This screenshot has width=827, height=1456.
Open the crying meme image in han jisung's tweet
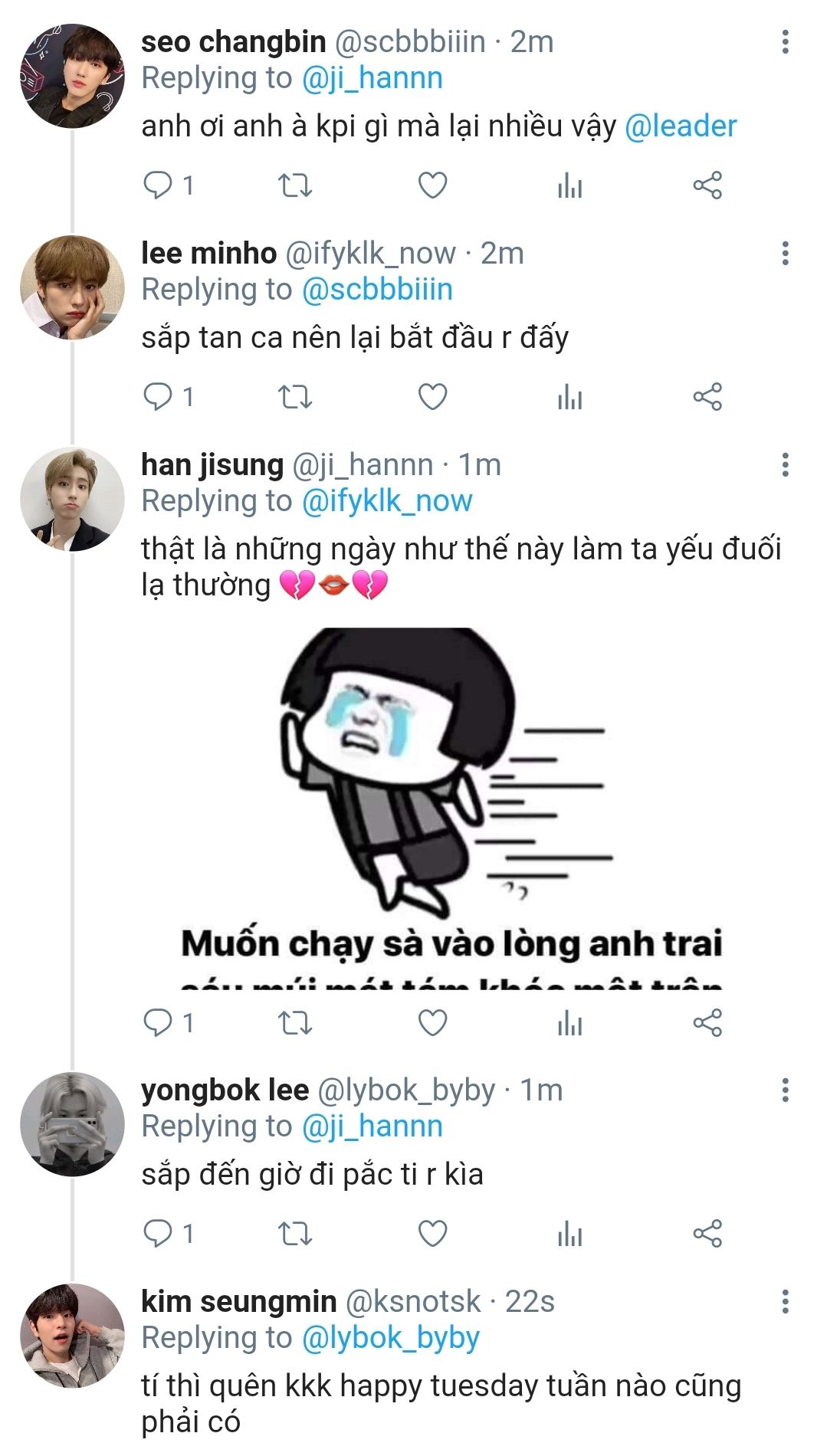[x=452, y=805]
